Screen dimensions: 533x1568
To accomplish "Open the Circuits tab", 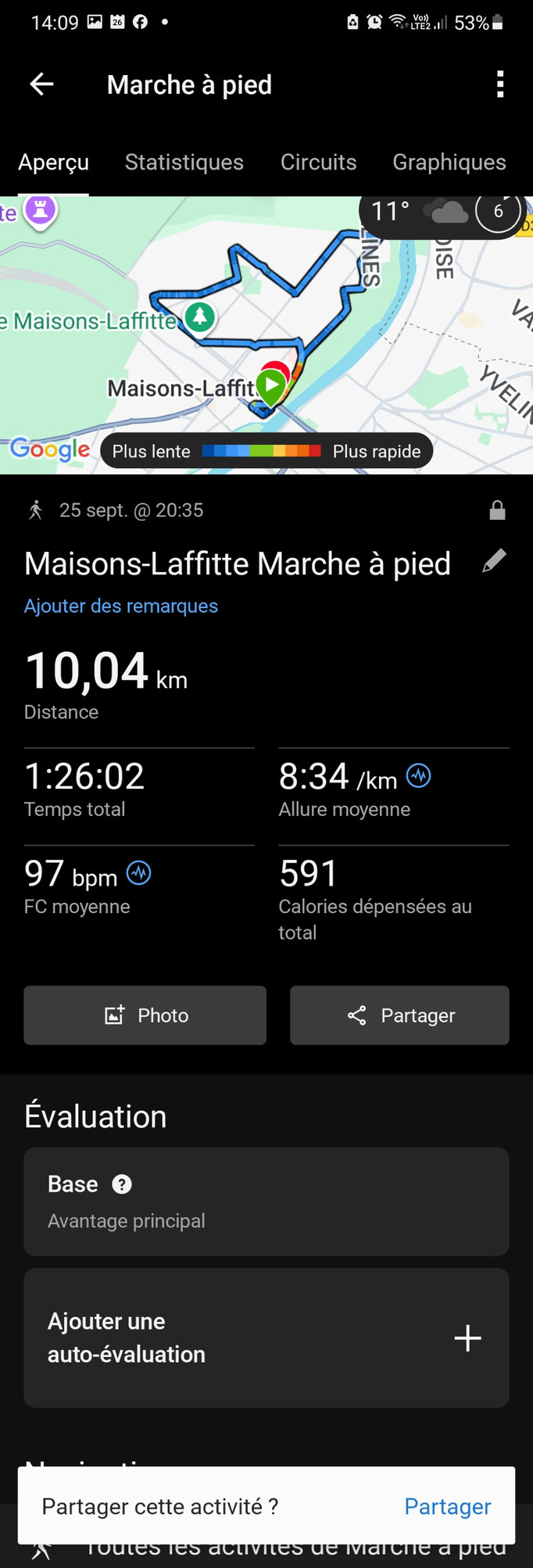I will click(x=318, y=163).
